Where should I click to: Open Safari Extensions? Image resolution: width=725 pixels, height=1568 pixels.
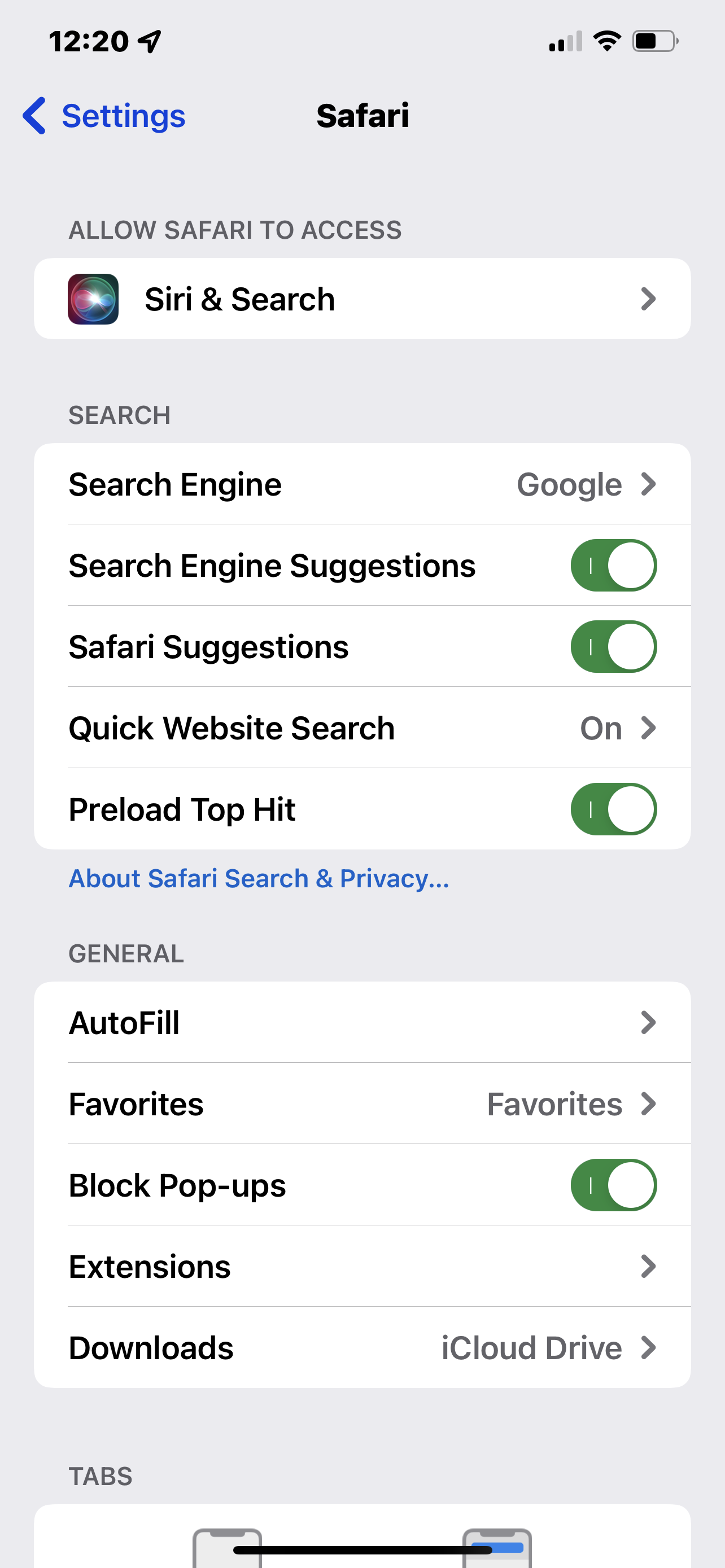coord(362,1267)
